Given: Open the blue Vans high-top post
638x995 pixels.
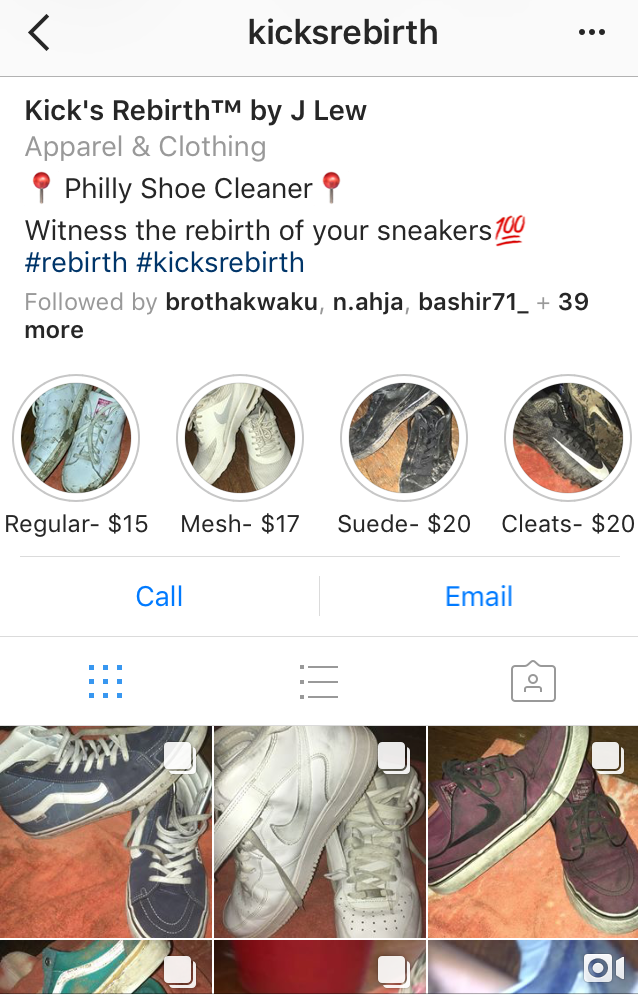Looking at the screenshot, I should [x=105, y=831].
